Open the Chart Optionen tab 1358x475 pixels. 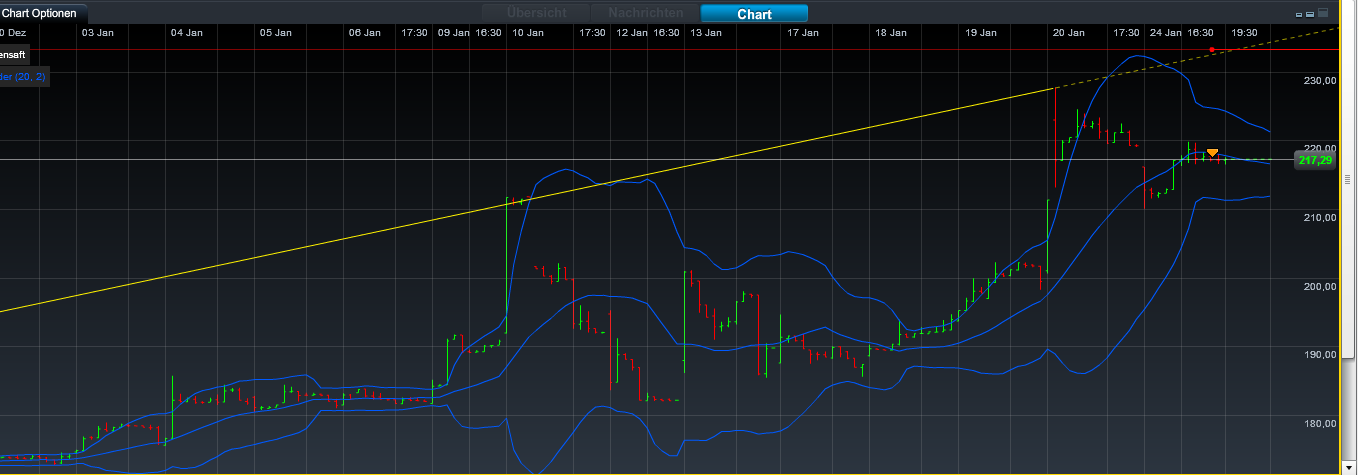[x=39, y=13]
